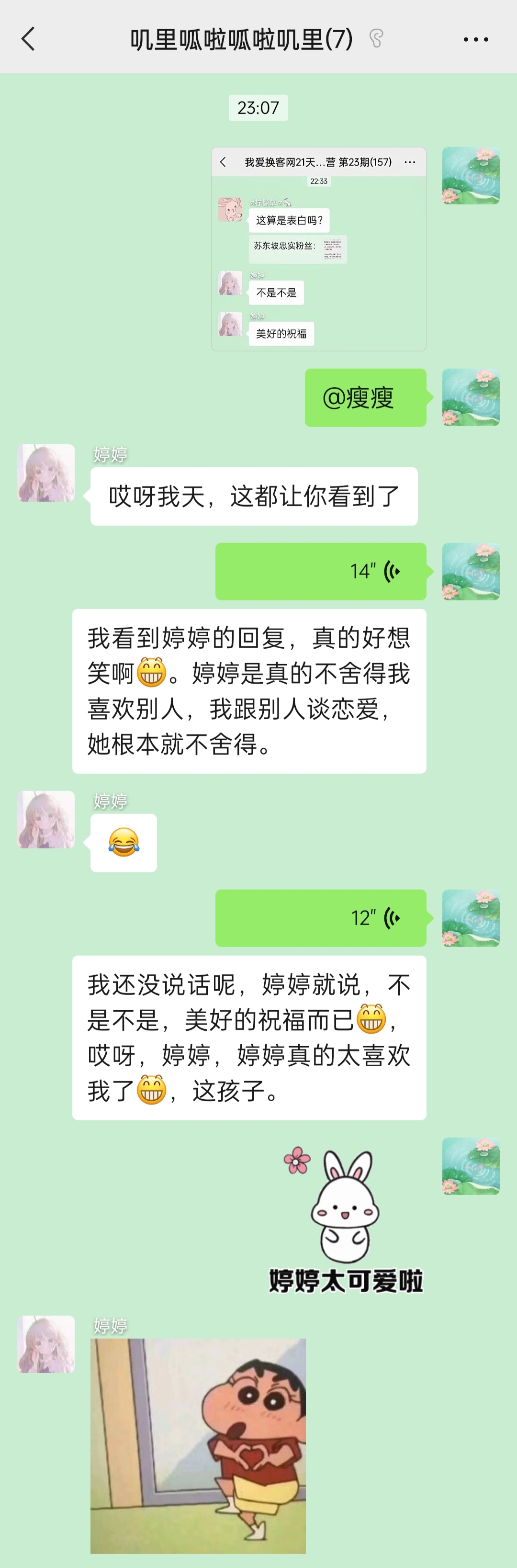Tap 婷婷's avatar beside the laughing emoji

pos(46,819)
